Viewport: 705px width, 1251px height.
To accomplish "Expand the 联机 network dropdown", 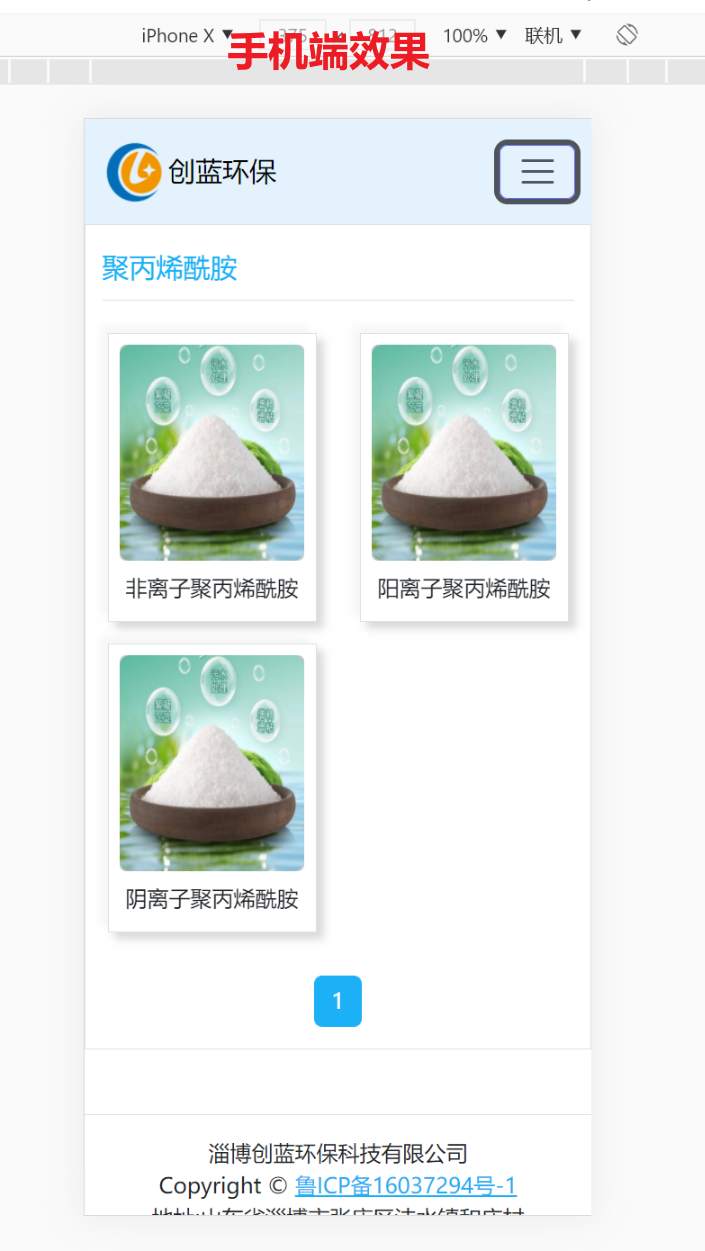I will click(x=553, y=36).
